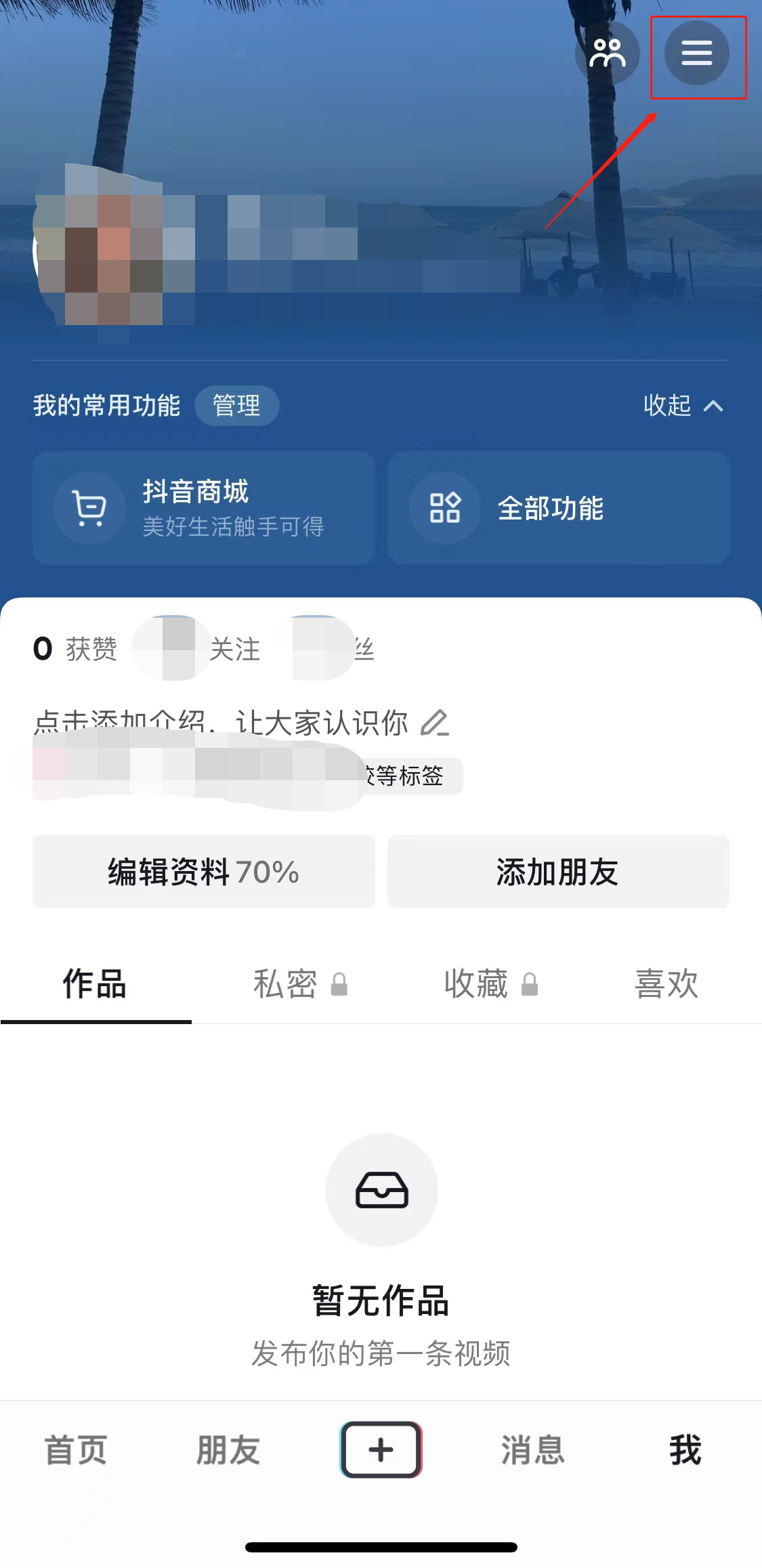Open the friends icon at top
762x1568 pixels.
click(x=607, y=53)
